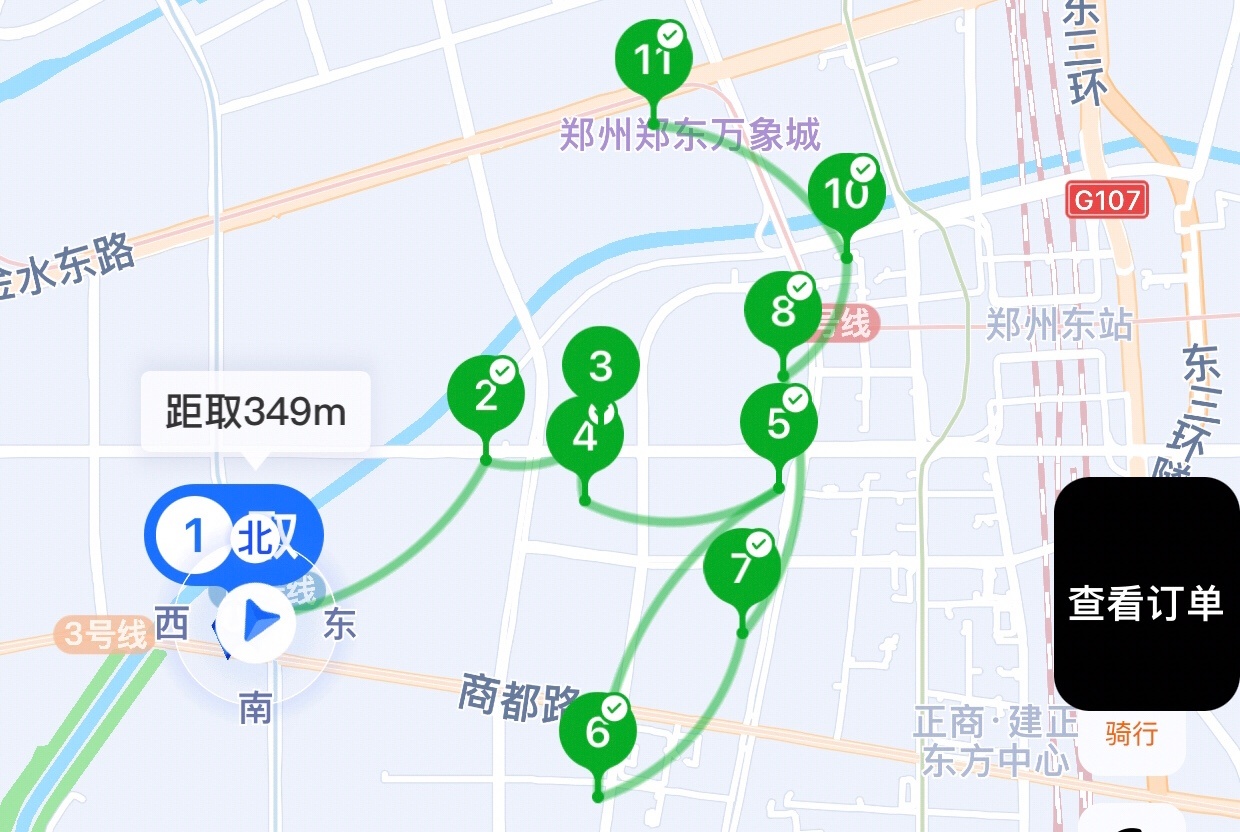Open stop marker 7
Image resolution: width=1240 pixels, height=832 pixels.
(741, 569)
